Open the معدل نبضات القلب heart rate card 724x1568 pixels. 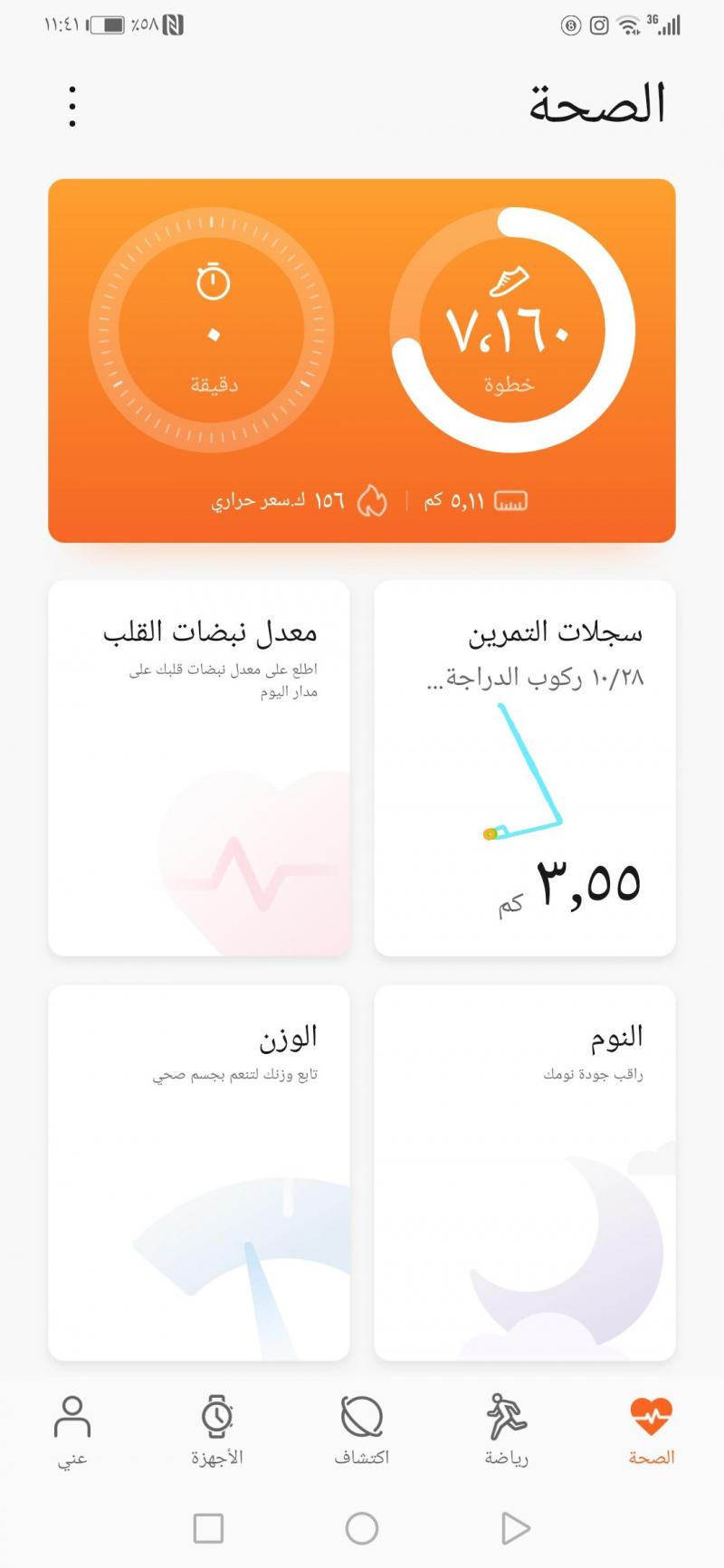pyautogui.click(x=199, y=767)
